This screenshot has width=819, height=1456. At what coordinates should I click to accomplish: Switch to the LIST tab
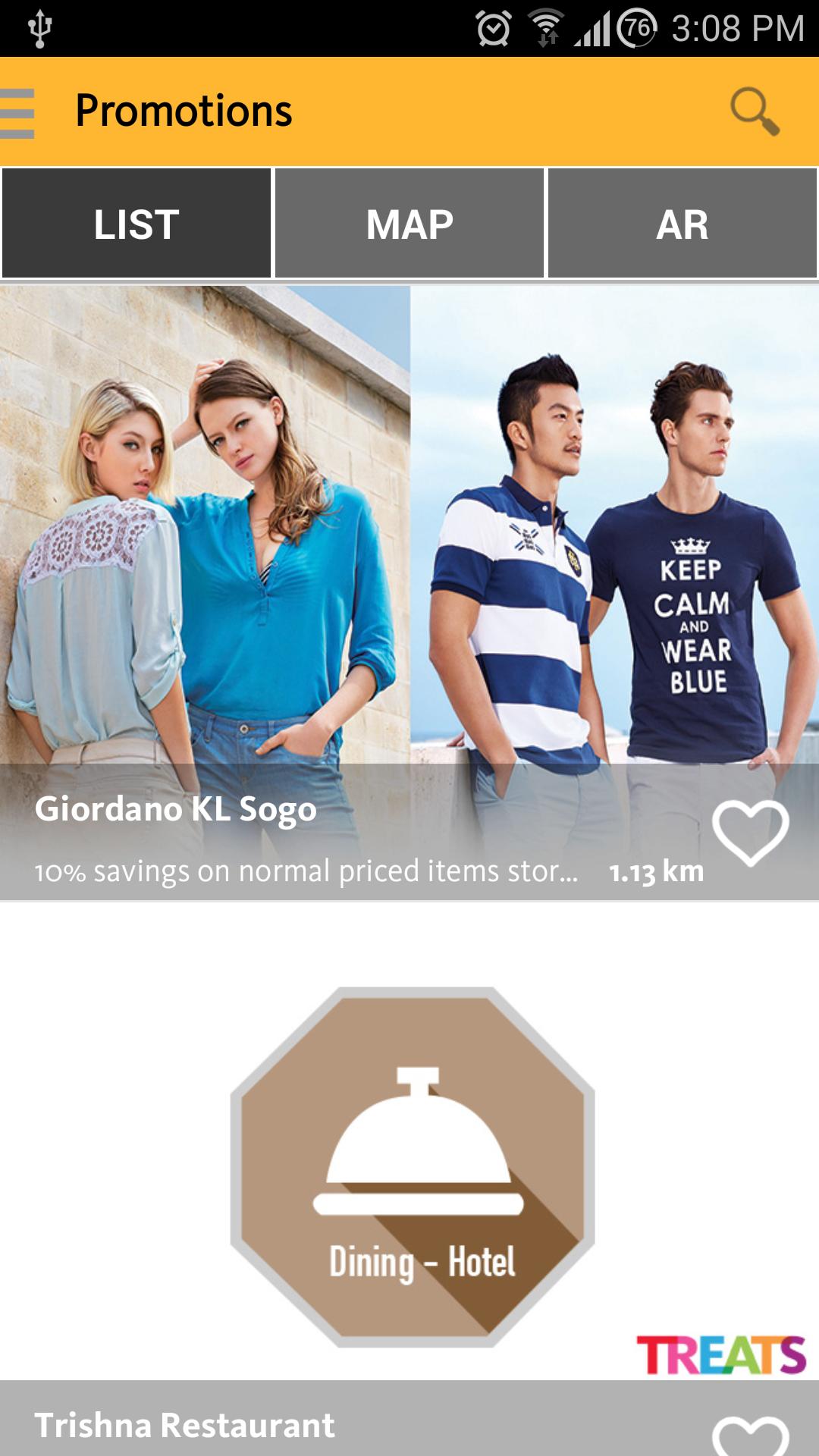click(x=136, y=224)
